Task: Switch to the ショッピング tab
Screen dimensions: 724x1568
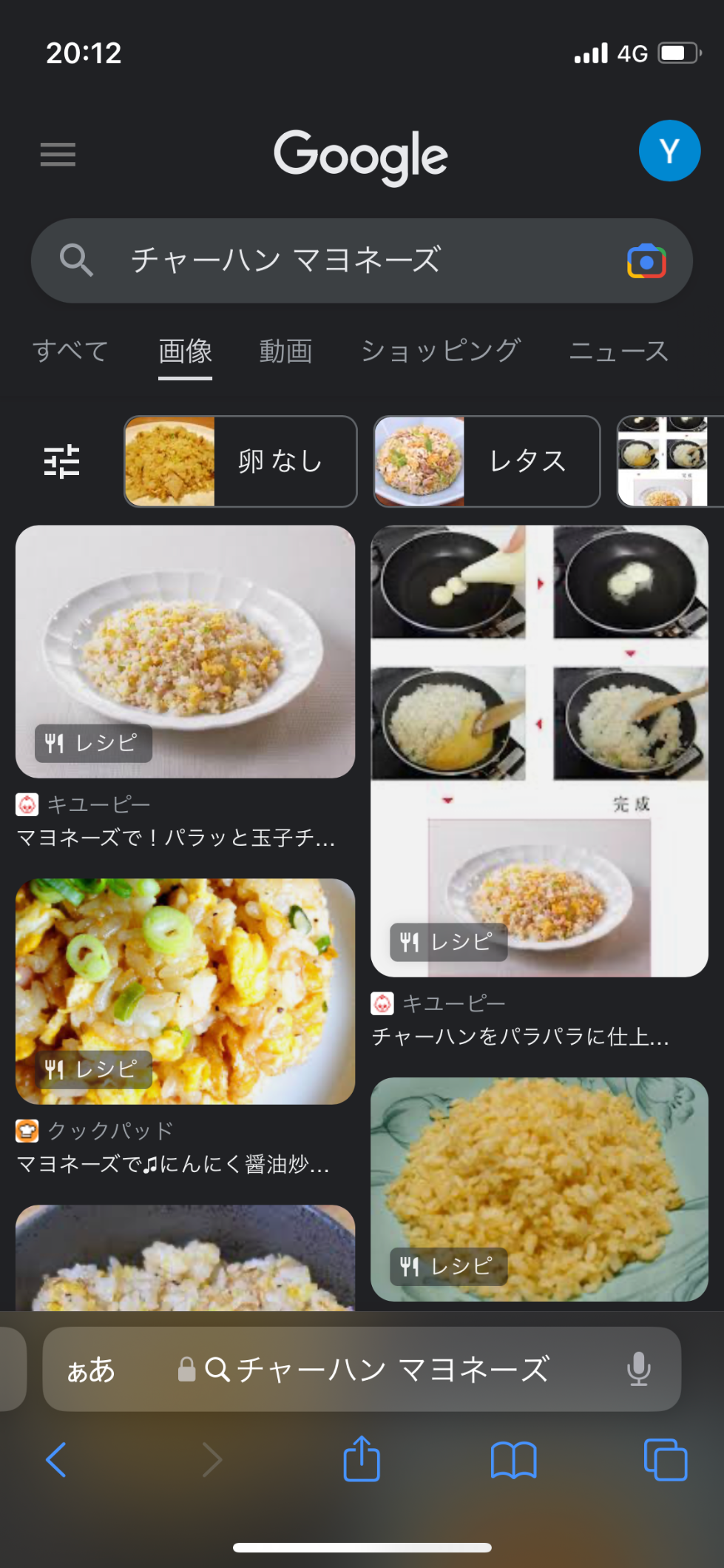Action: [x=441, y=351]
